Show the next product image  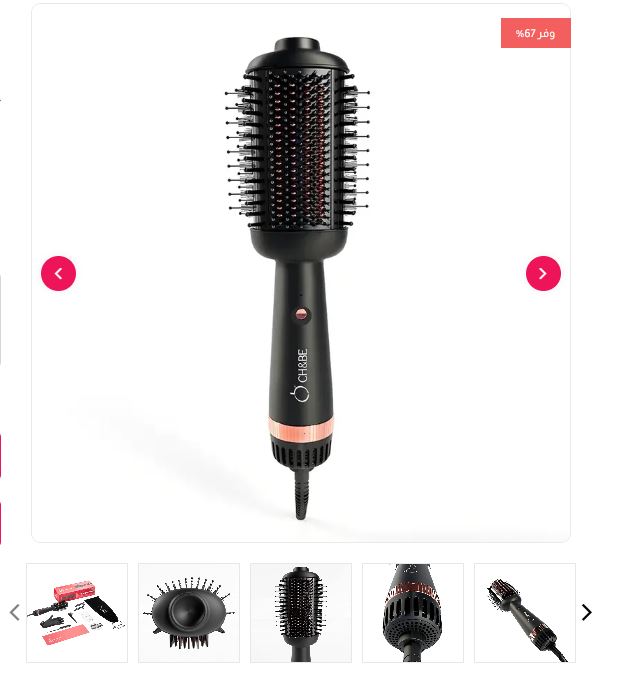[x=543, y=273]
